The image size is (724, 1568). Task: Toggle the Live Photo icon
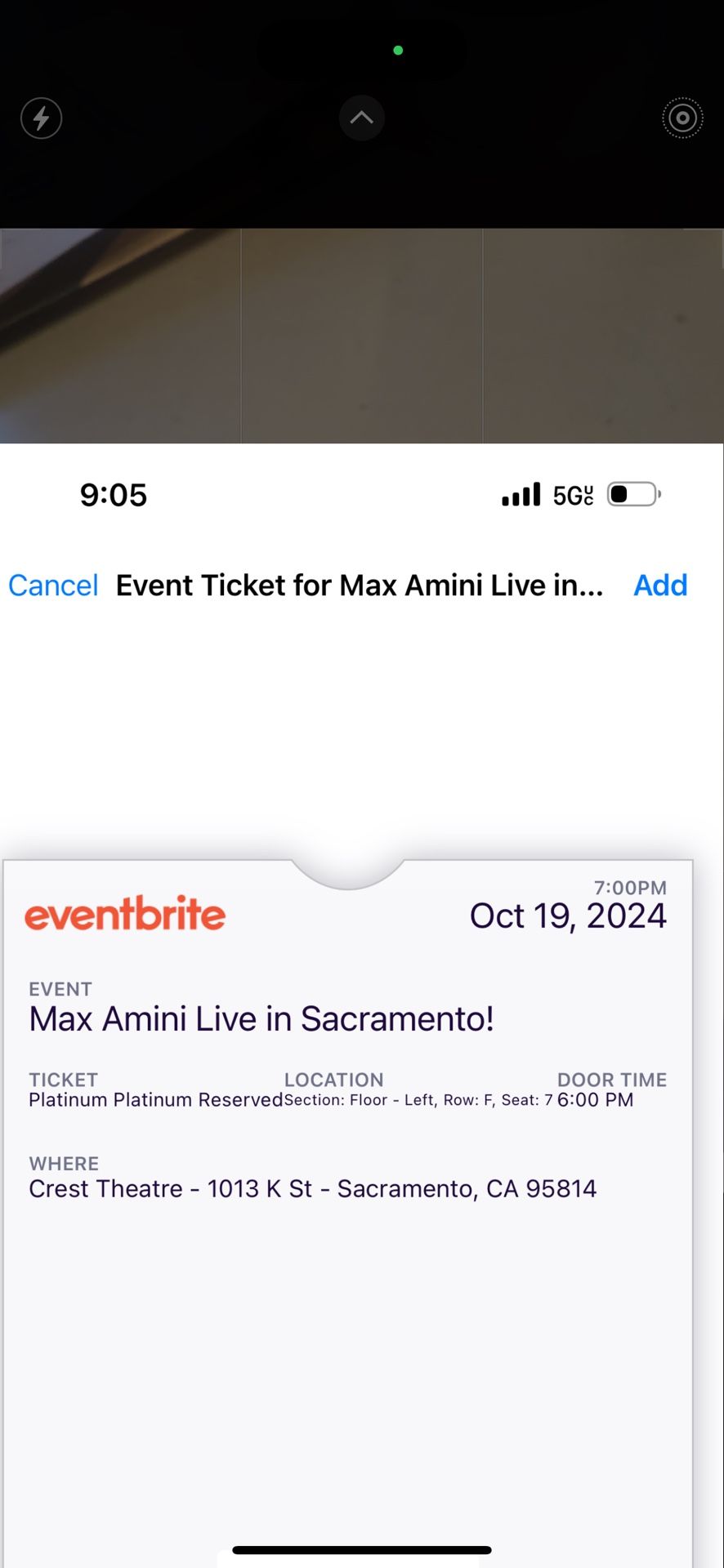(x=682, y=118)
